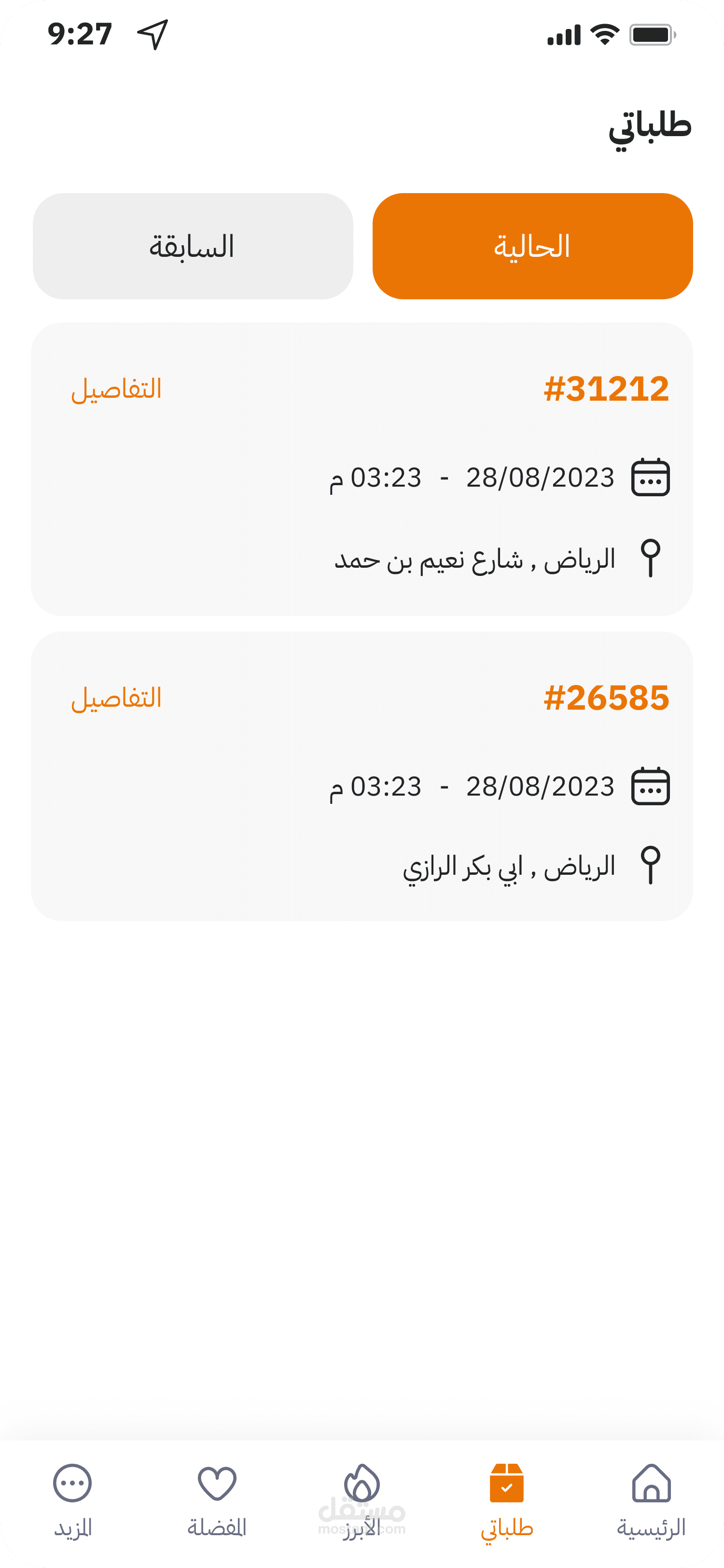The width and height of the screenshot is (724, 1568).
Task: Switch to the المفضلة favorites tab
Action: click(x=217, y=1501)
